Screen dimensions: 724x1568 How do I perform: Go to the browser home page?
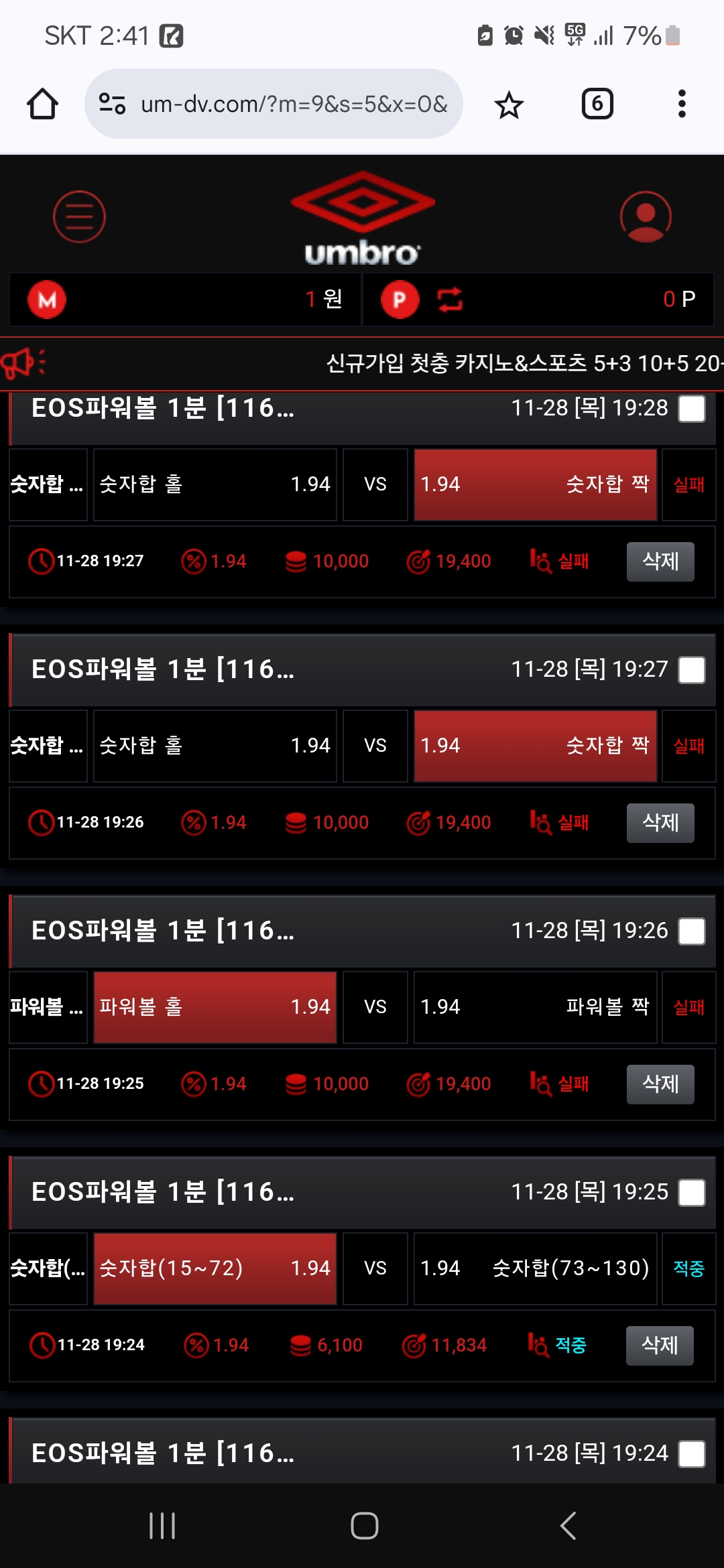(x=42, y=104)
